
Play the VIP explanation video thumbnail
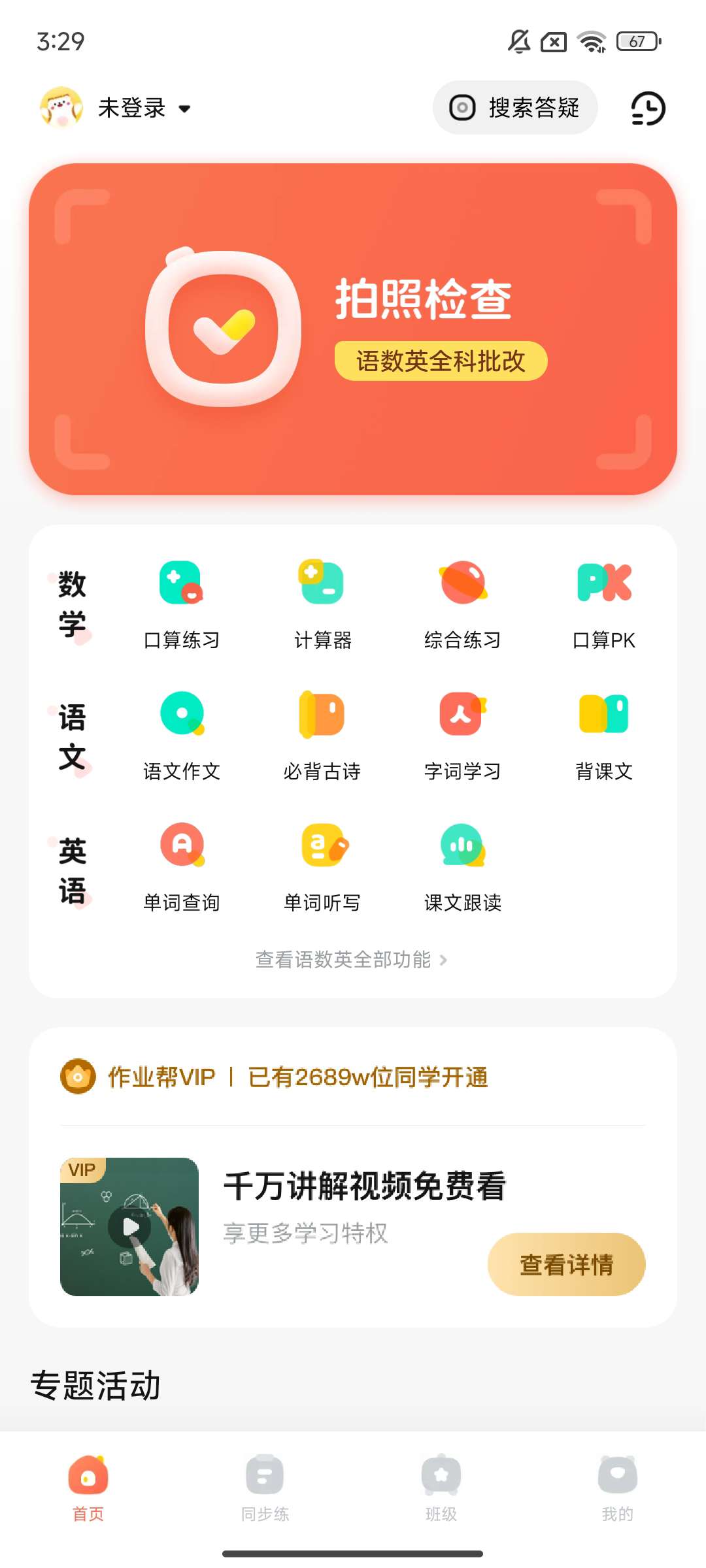129,1226
